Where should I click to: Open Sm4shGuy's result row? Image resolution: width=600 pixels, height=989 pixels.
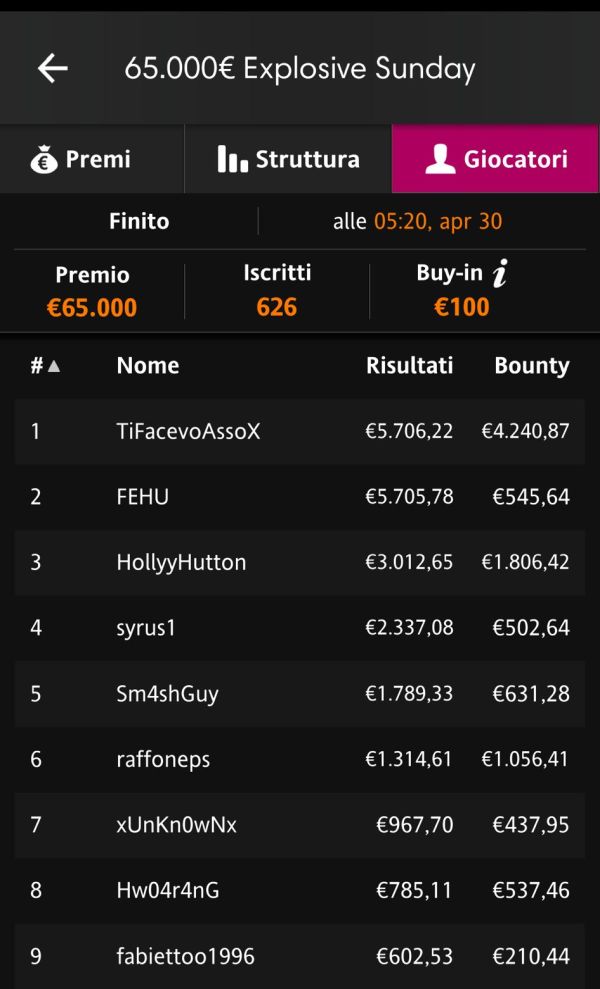click(300, 694)
